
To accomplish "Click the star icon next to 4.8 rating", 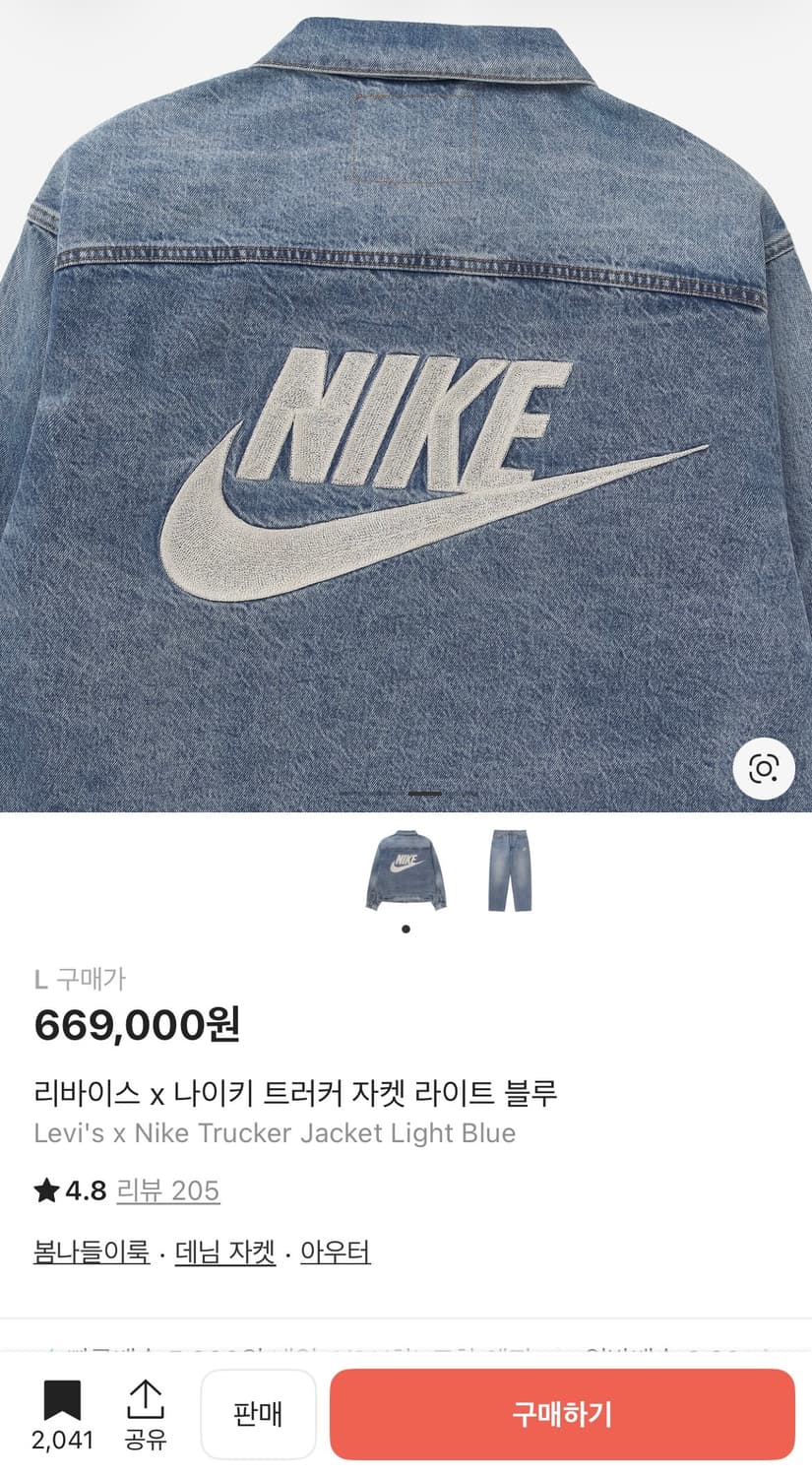I will [x=44, y=1190].
